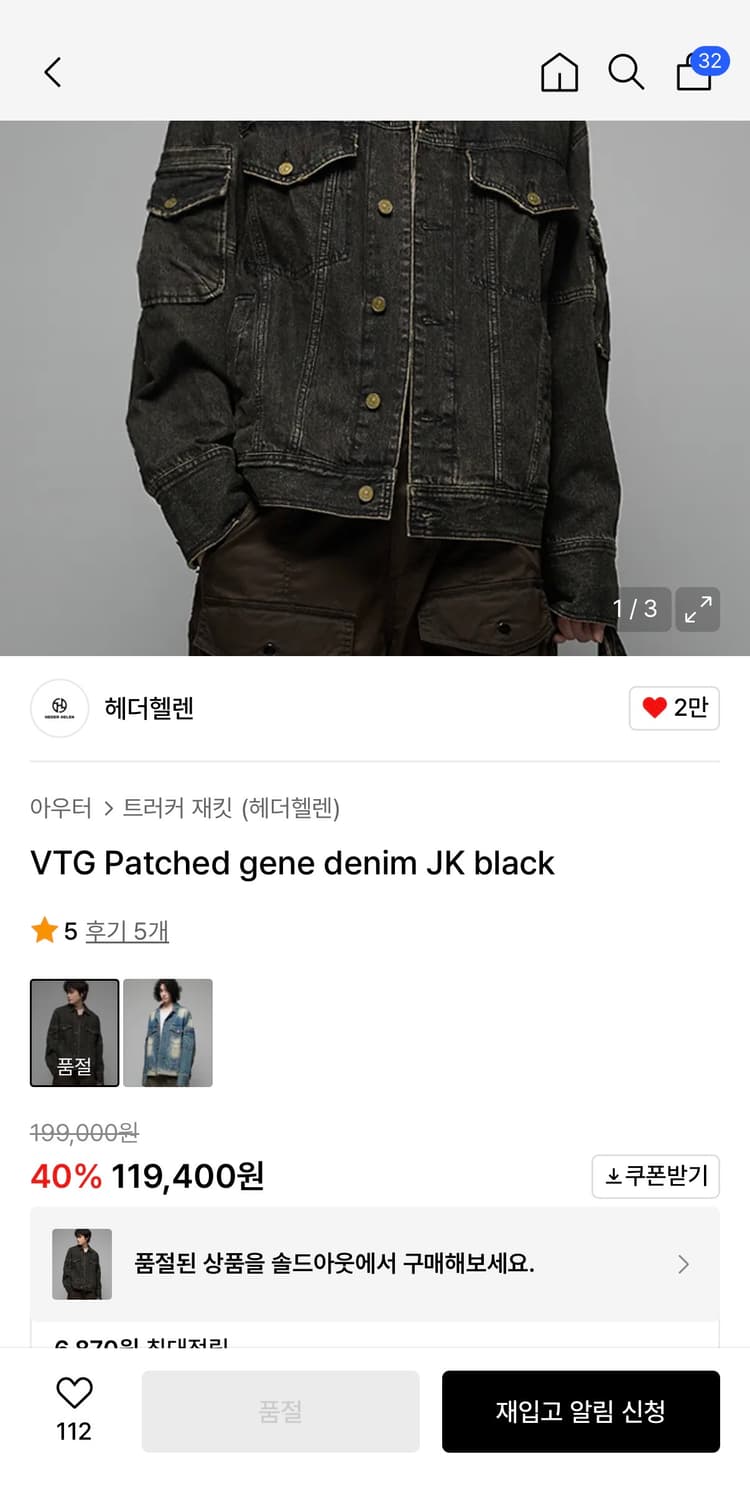750x1500 pixels.
Task: Open the home screen icon
Action: (x=560, y=72)
